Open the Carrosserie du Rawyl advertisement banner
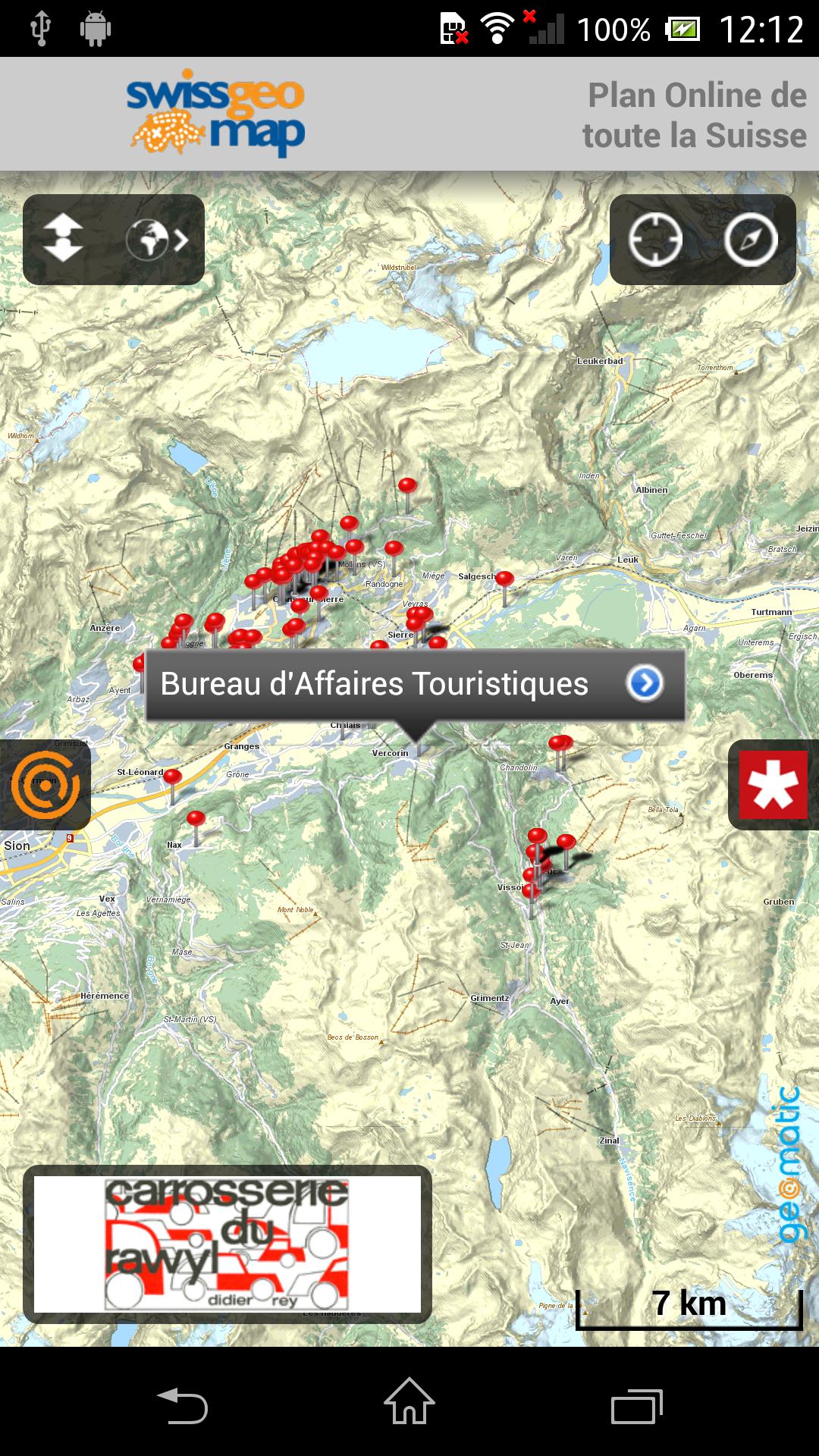 click(x=227, y=1240)
